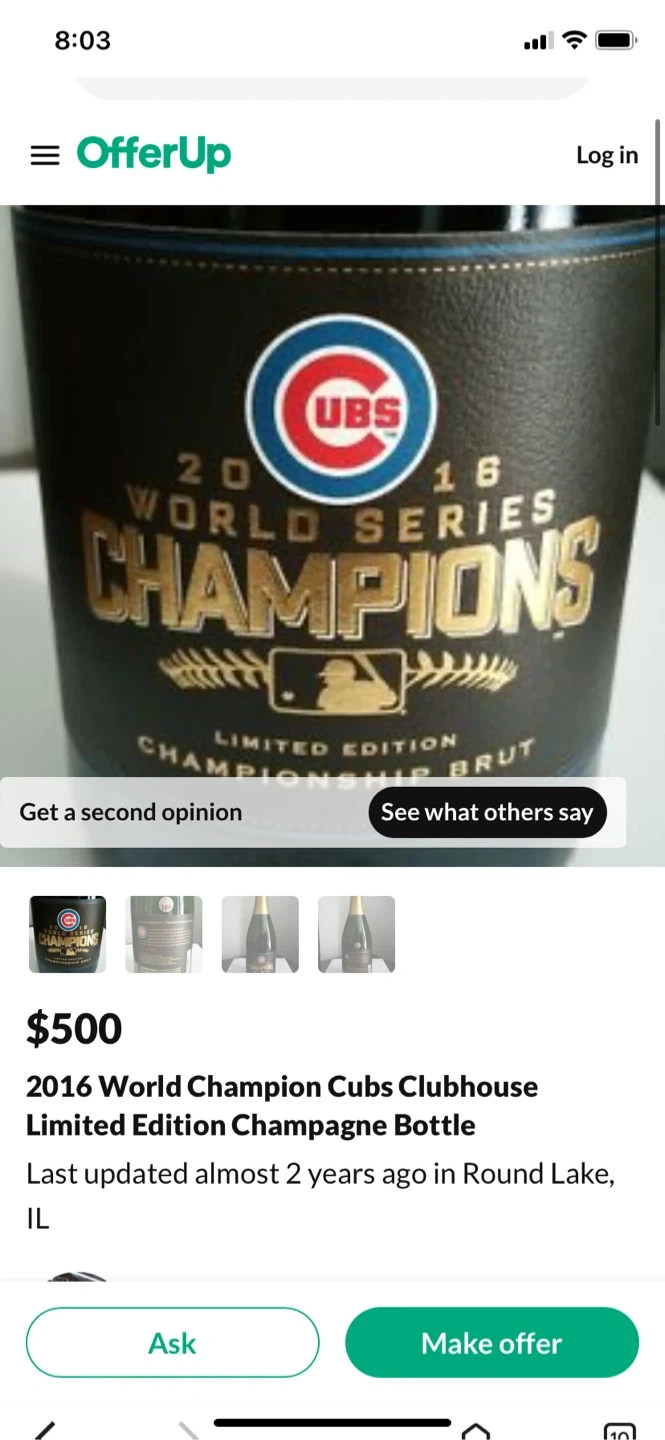Open the browser tabs switcher
Viewport: 665px width, 1440px height.
tap(620, 1430)
